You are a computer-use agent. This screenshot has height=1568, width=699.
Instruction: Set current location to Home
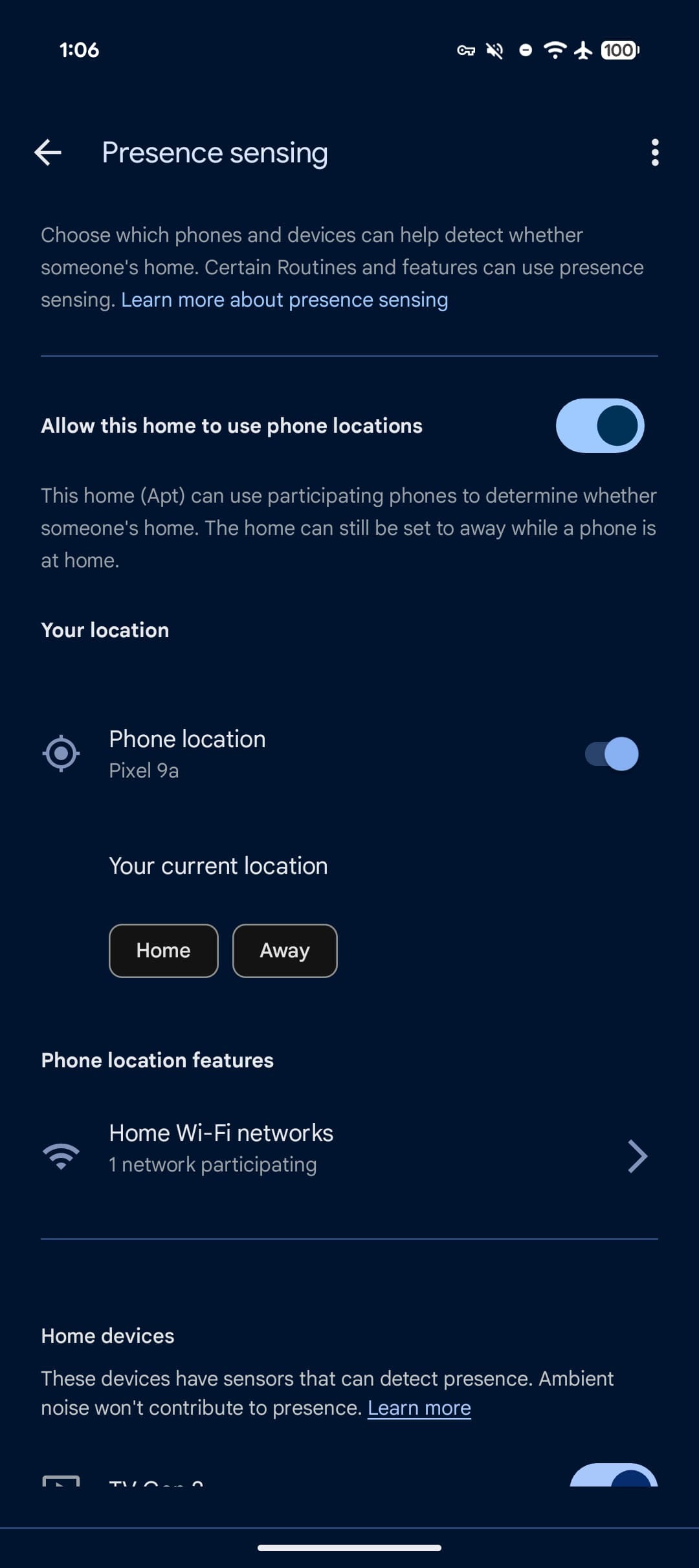click(x=163, y=950)
